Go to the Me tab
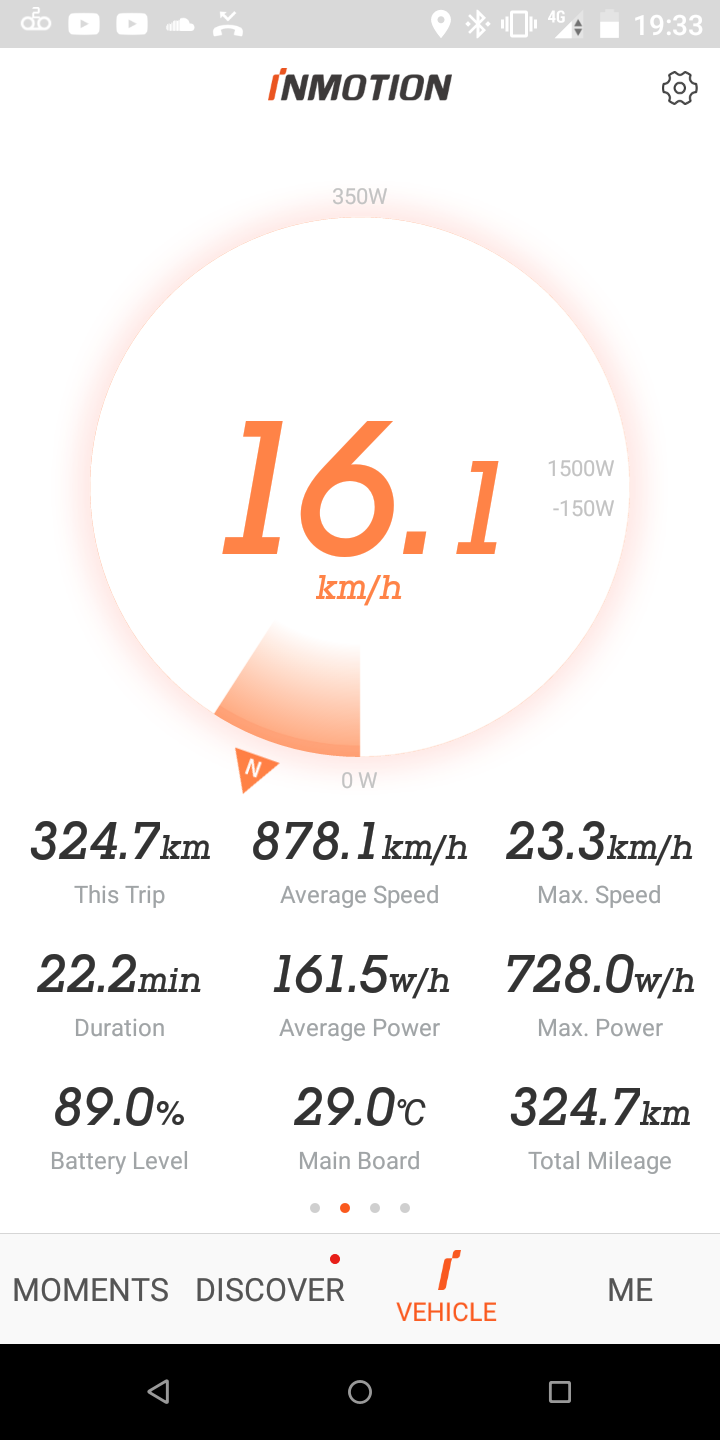 (630, 1290)
